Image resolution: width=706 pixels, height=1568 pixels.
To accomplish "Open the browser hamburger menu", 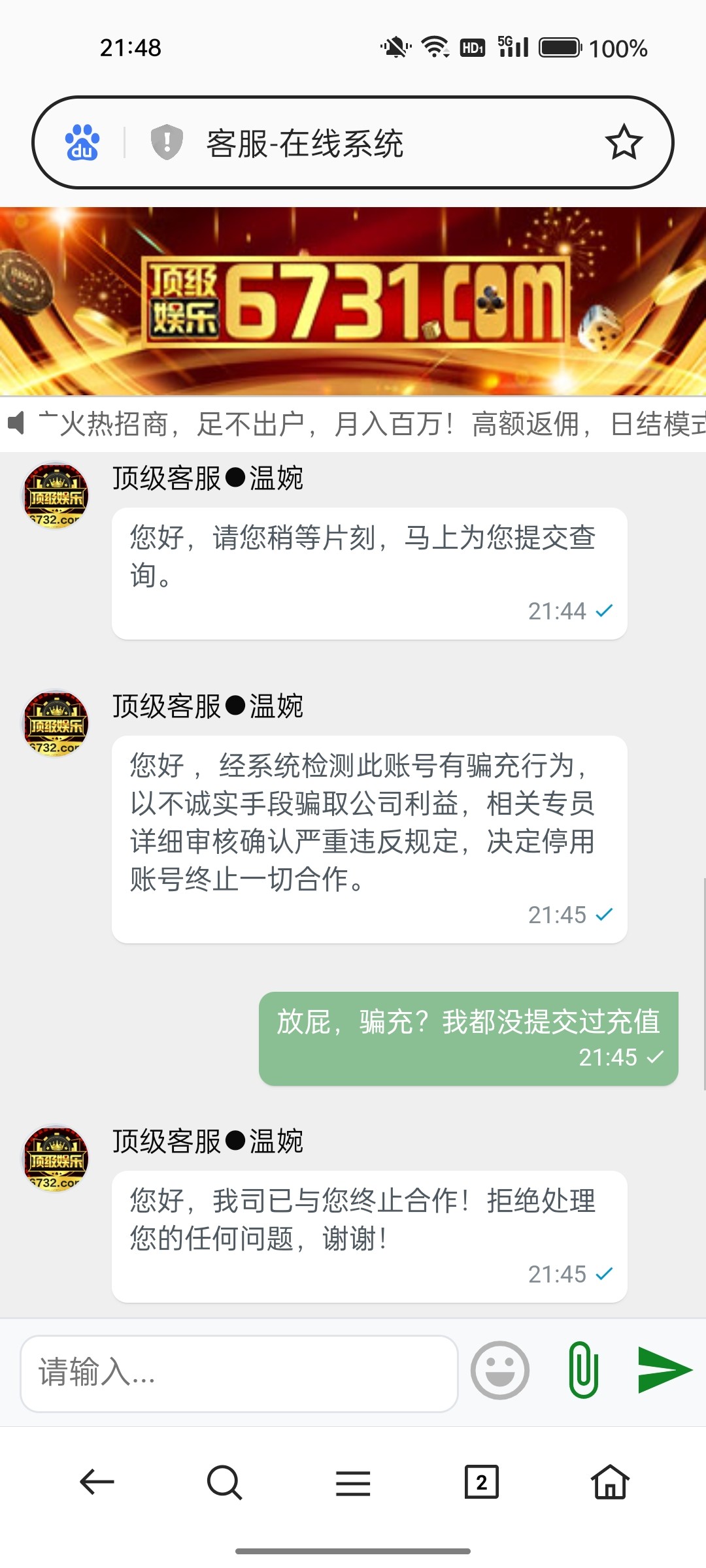I will (353, 1483).
